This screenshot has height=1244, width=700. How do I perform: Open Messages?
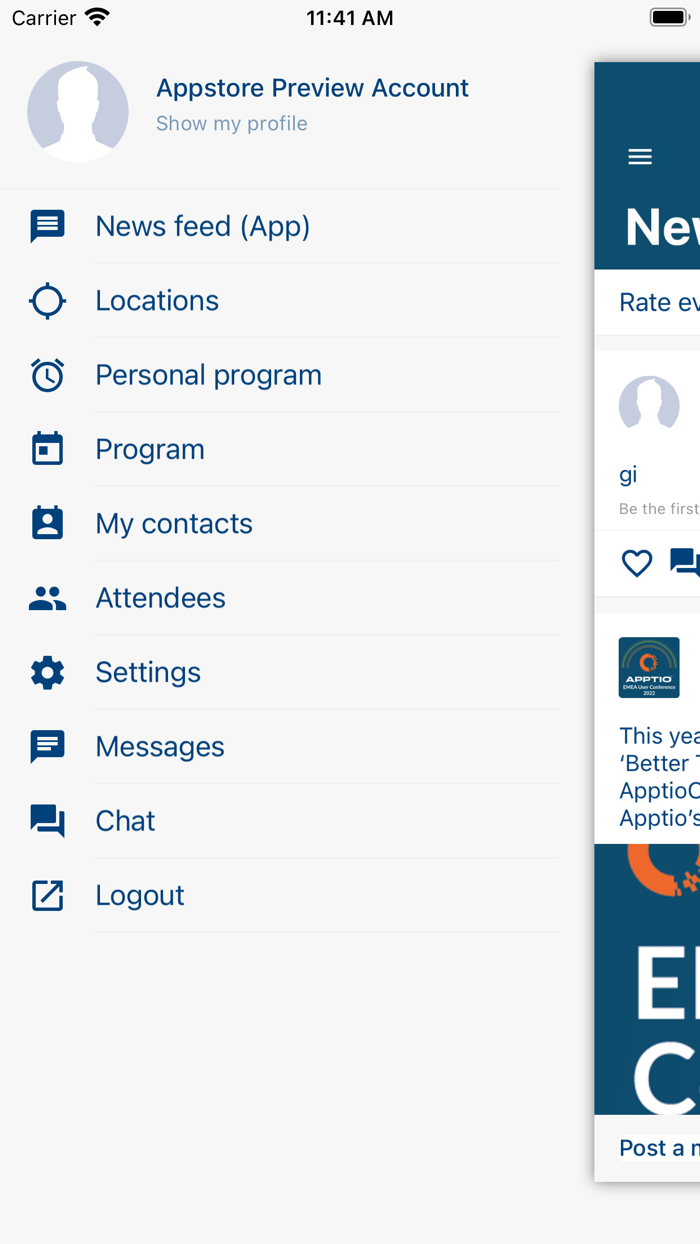(x=160, y=746)
